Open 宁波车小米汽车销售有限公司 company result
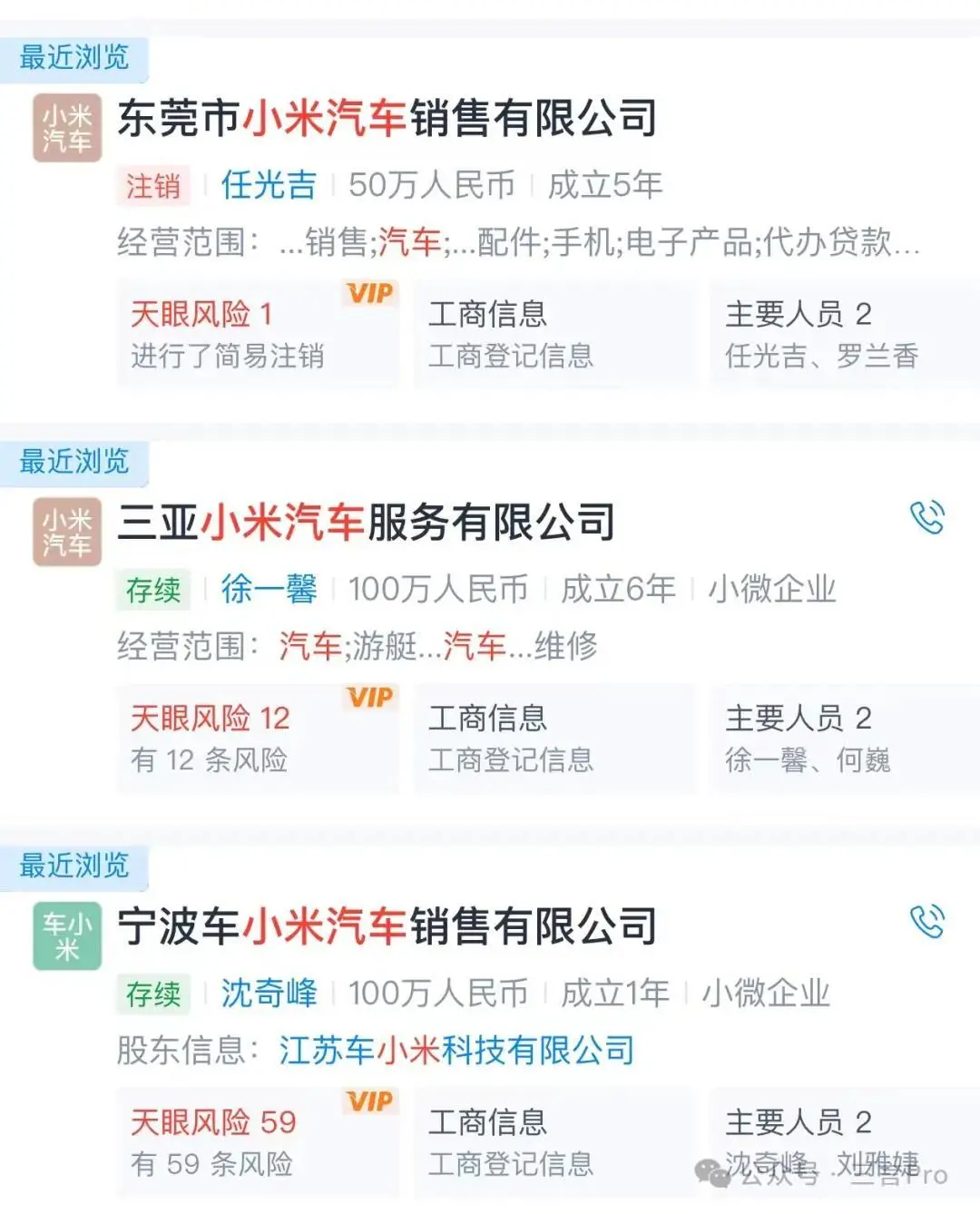Screen dimensions: 980x1214 click(x=387, y=926)
